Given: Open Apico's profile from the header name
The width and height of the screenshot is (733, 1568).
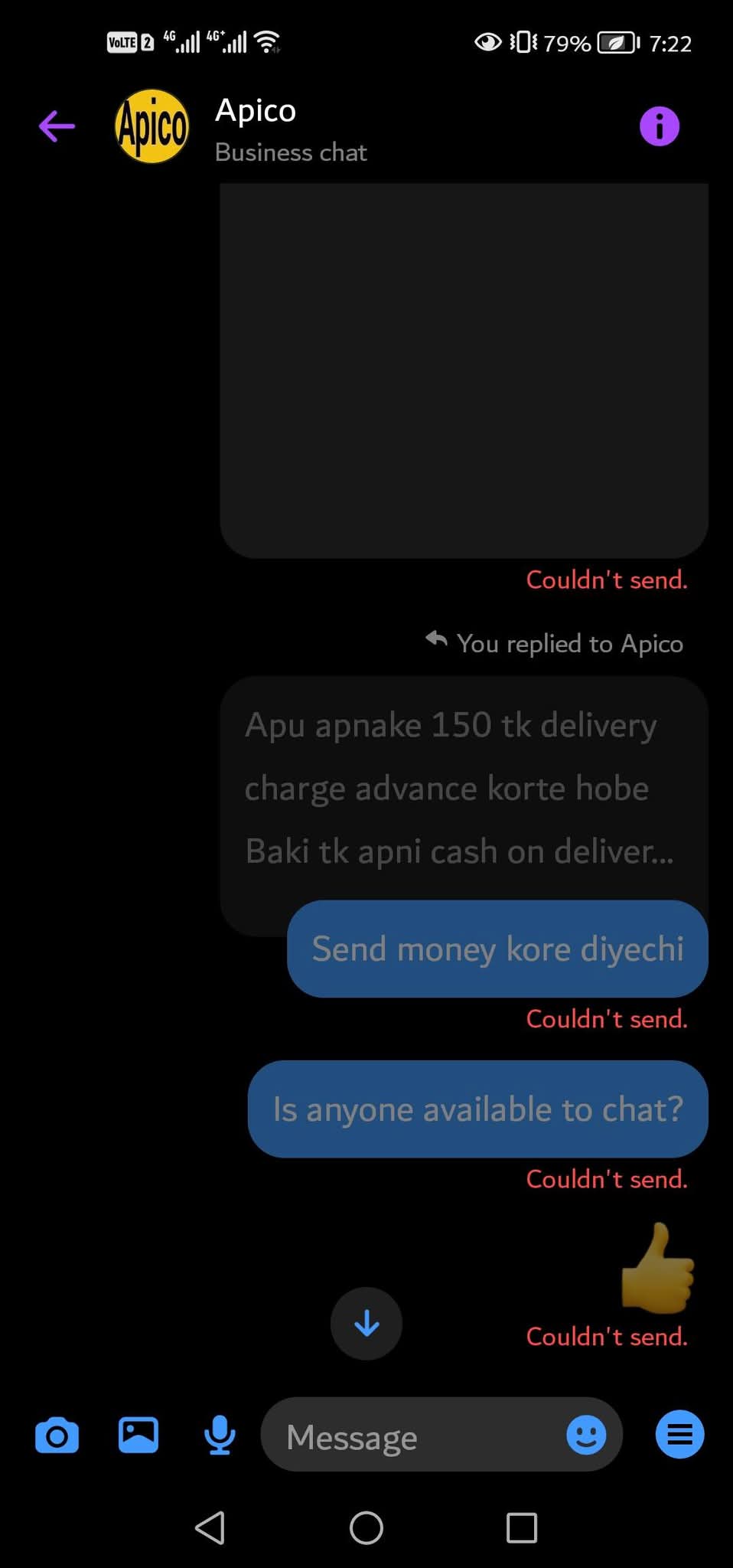Looking at the screenshot, I should pyautogui.click(x=256, y=110).
